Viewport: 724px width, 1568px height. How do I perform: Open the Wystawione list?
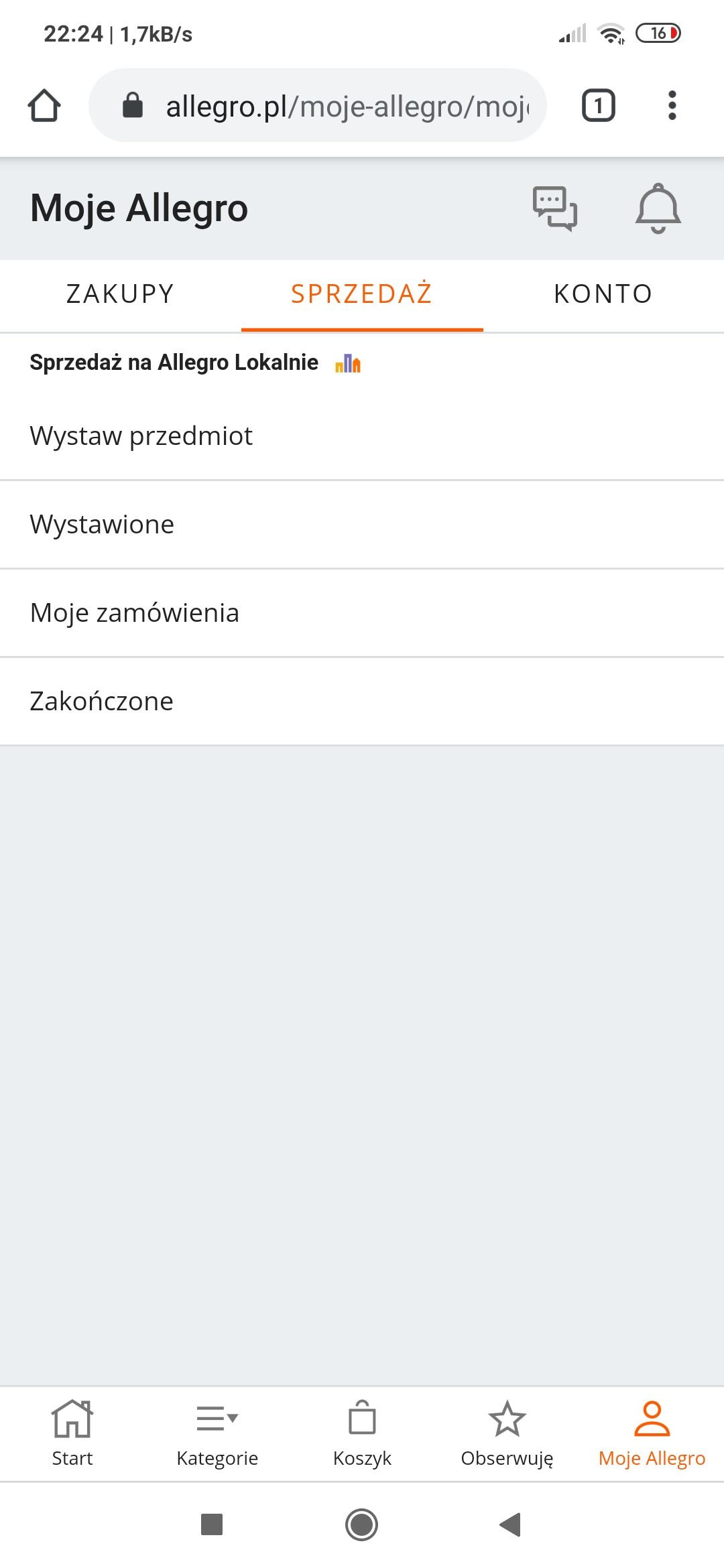point(102,525)
